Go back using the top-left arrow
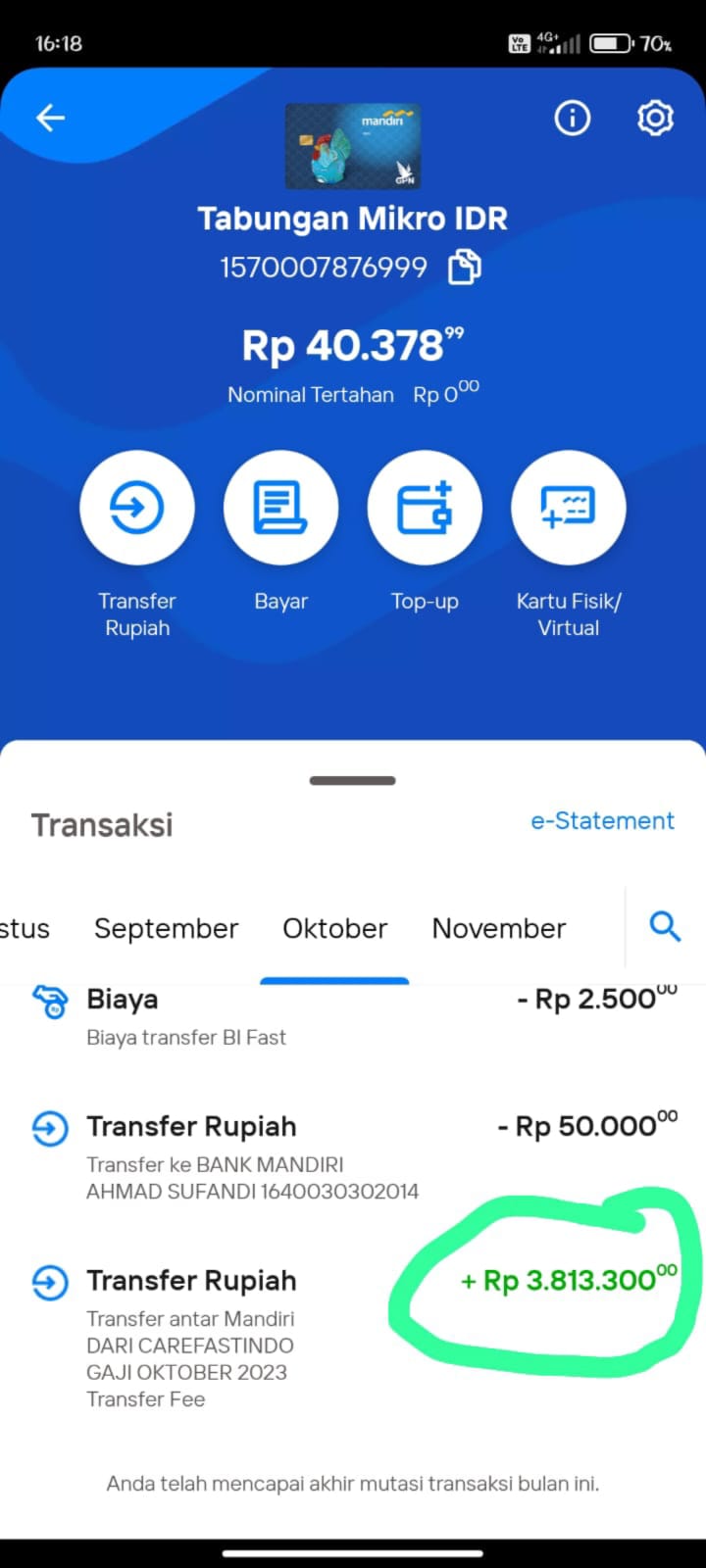The width and height of the screenshot is (706, 1568). point(50,119)
